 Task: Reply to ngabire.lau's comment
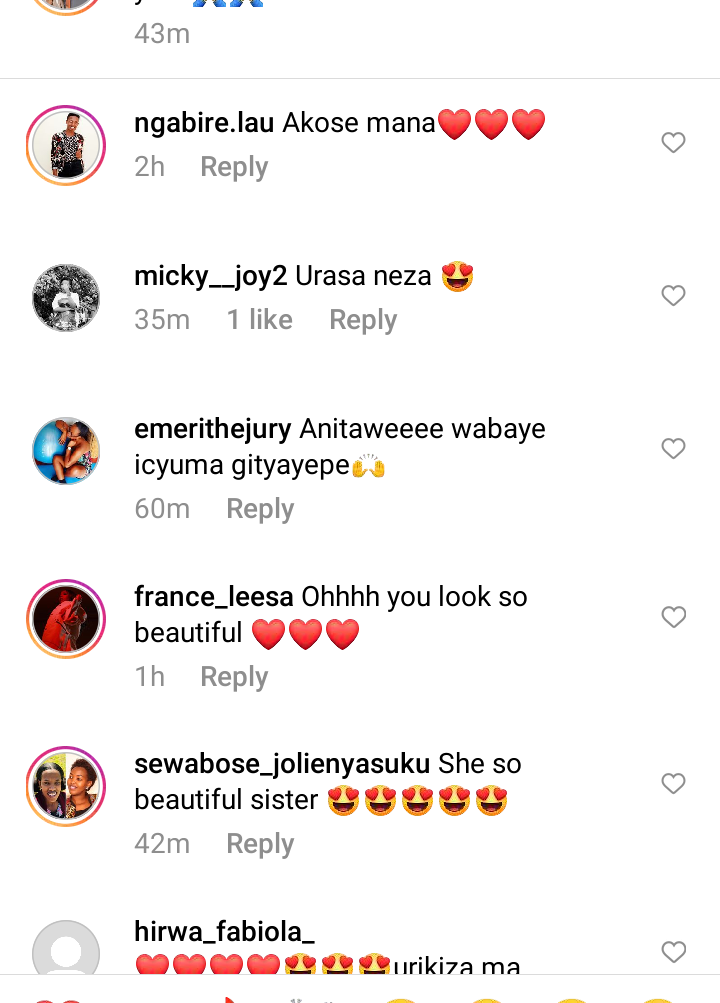point(234,167)
